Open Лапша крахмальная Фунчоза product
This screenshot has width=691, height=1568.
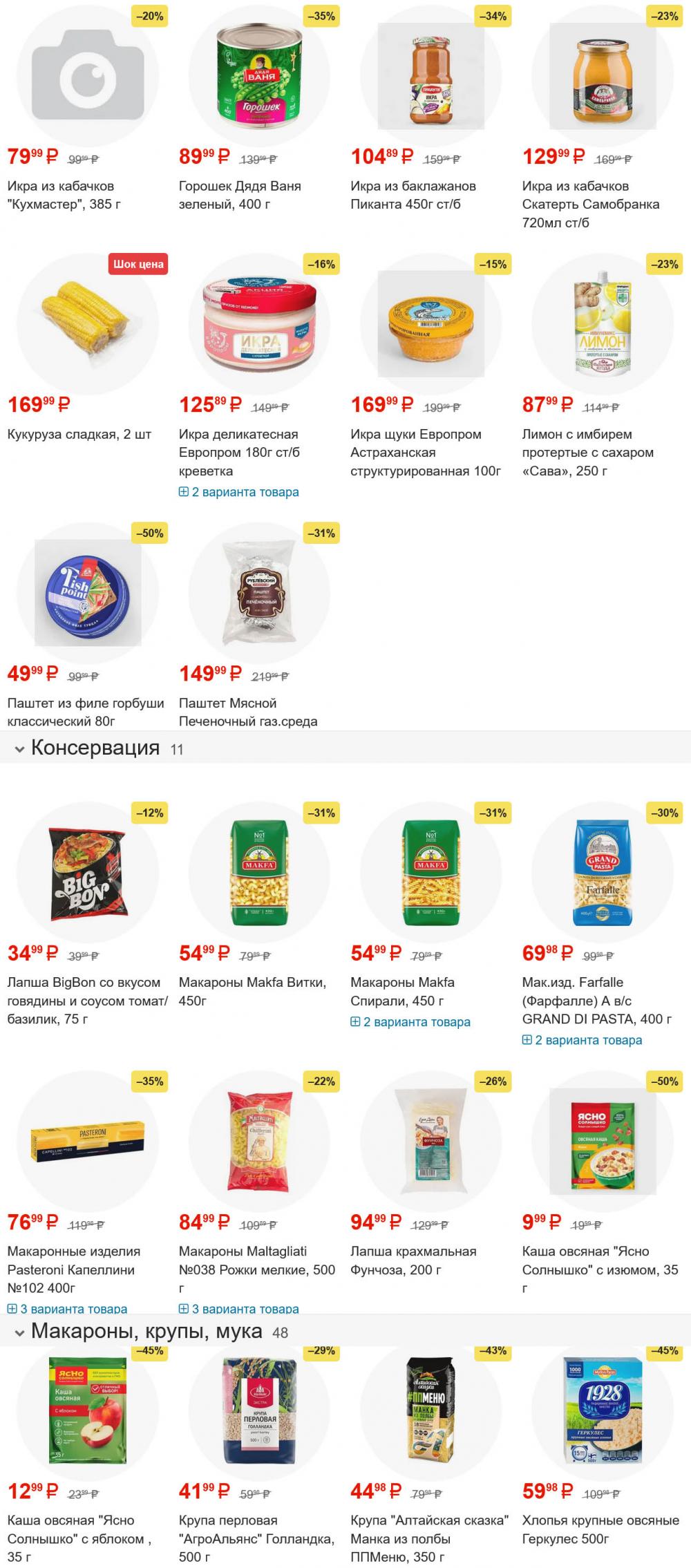click(413, 1260)
